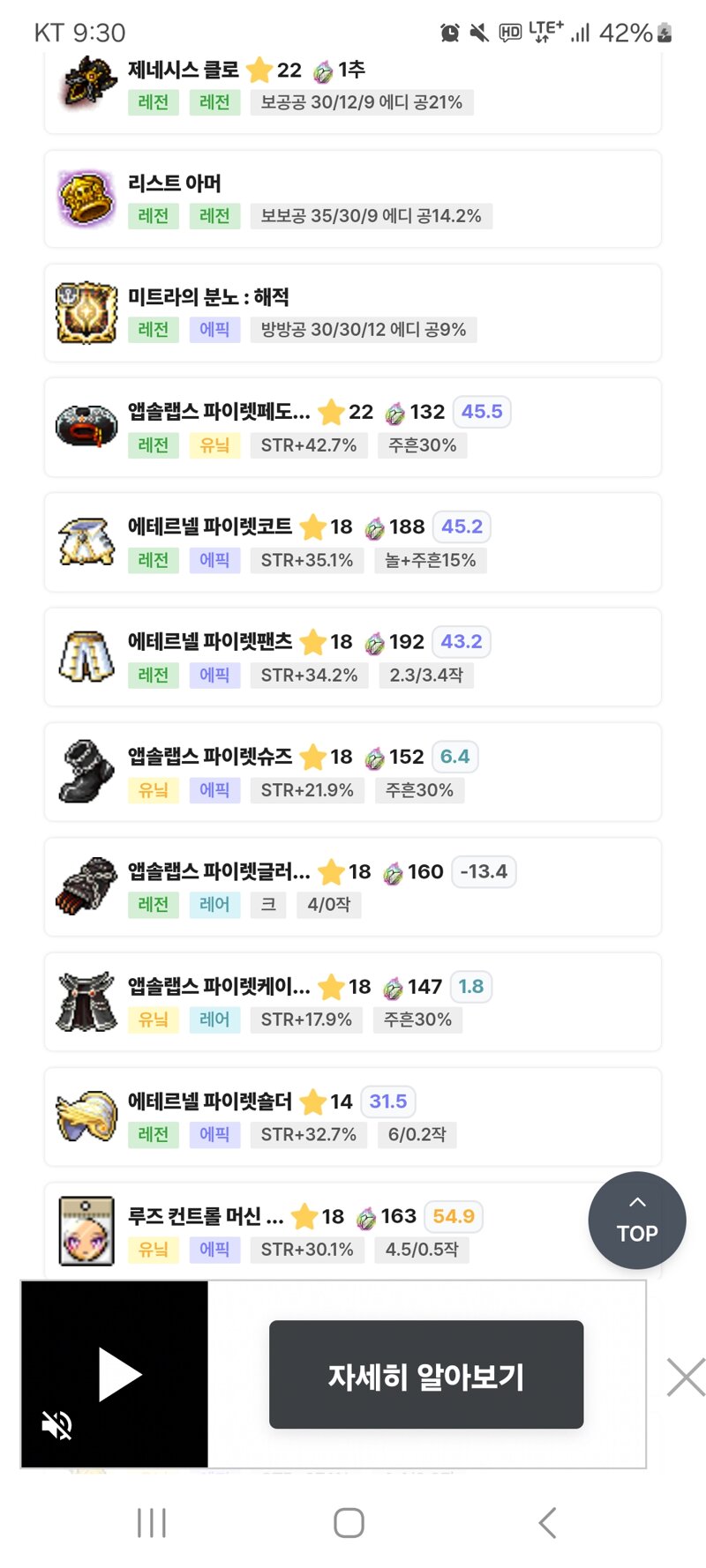
Task: Play the video in the ad banner
Action: click(120, 1374)
